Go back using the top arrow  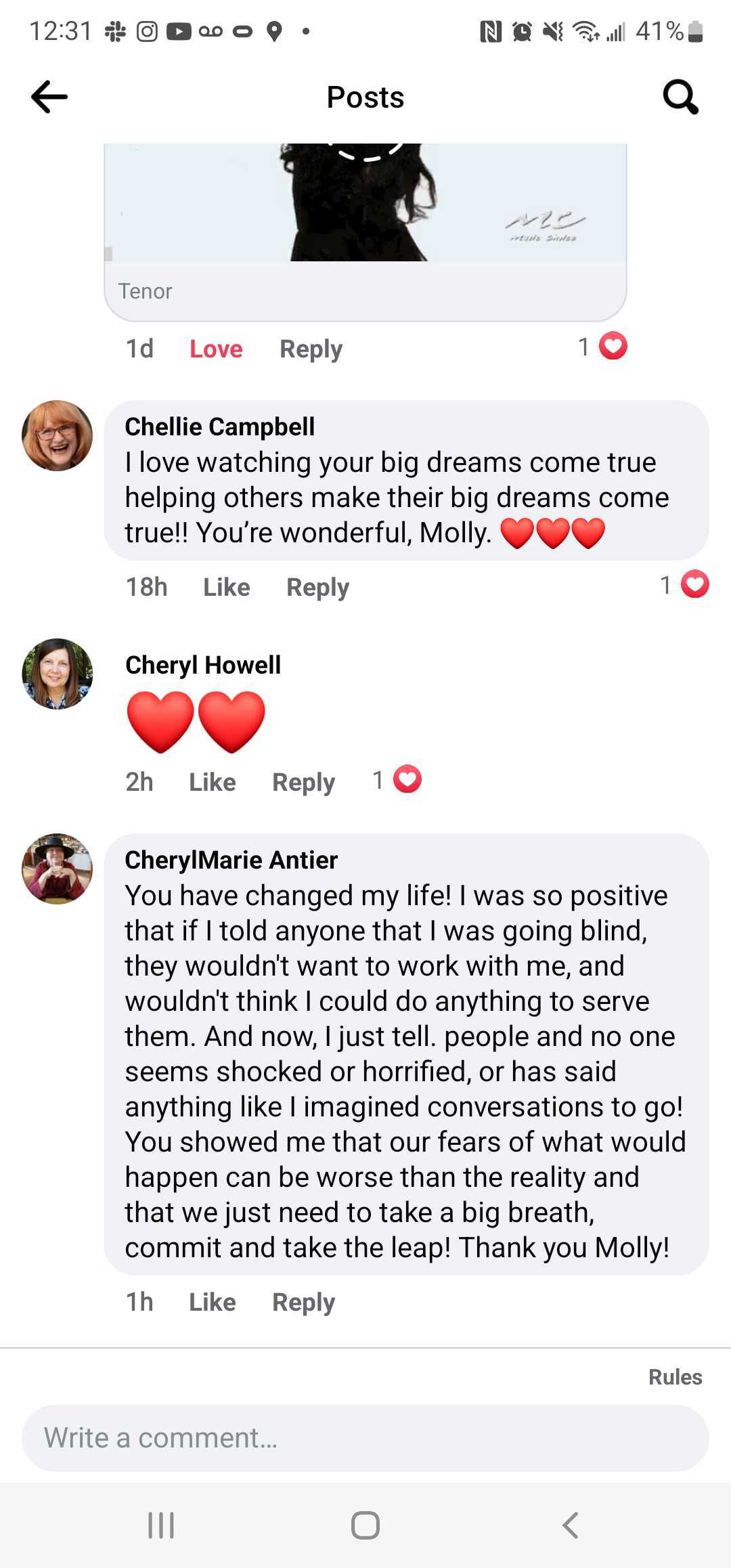(49, 97)
